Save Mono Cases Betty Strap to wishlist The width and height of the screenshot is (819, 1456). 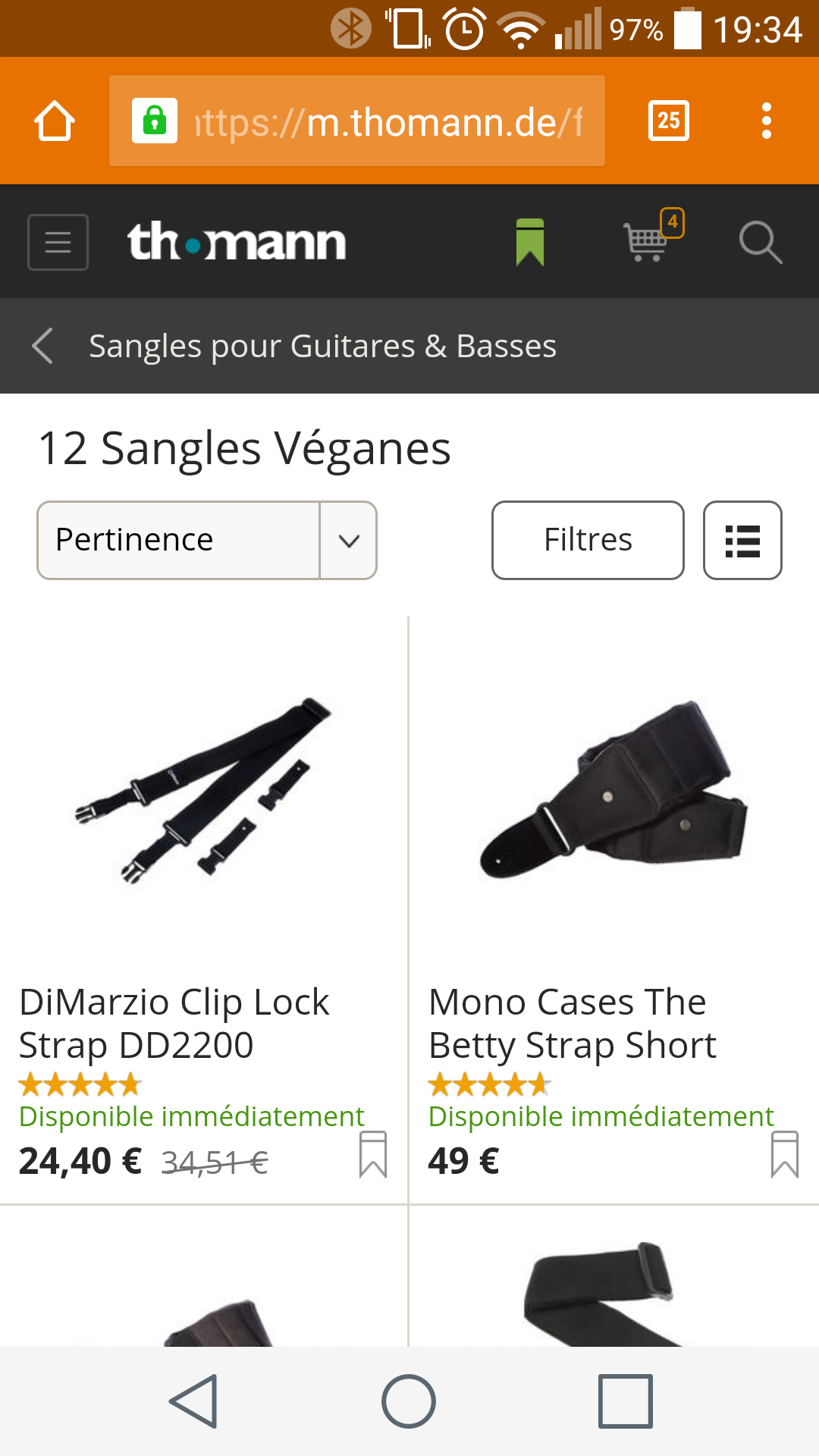(x=784, y=1154)
